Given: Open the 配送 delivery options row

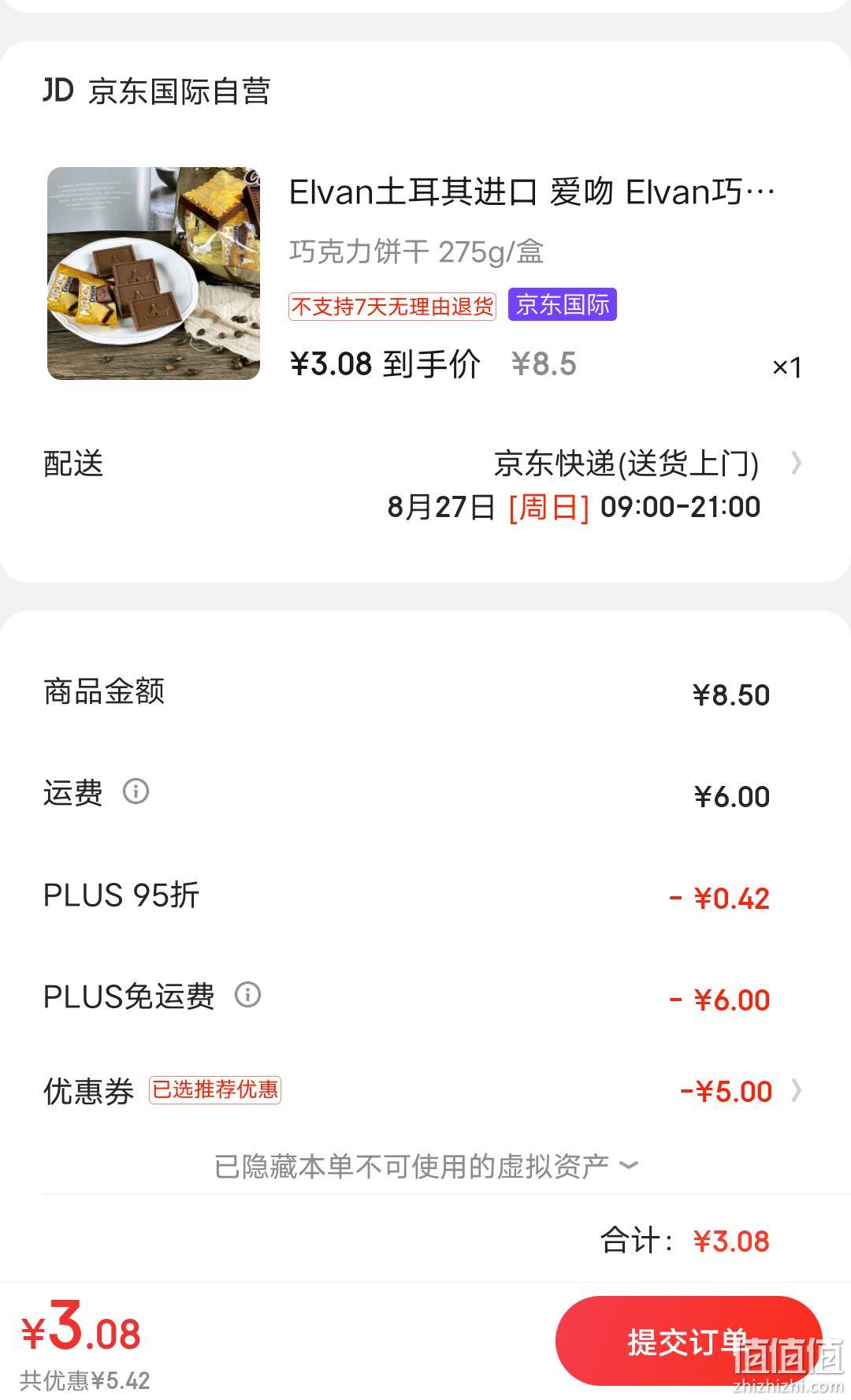Looking at the screenshot, I should 425,485.
